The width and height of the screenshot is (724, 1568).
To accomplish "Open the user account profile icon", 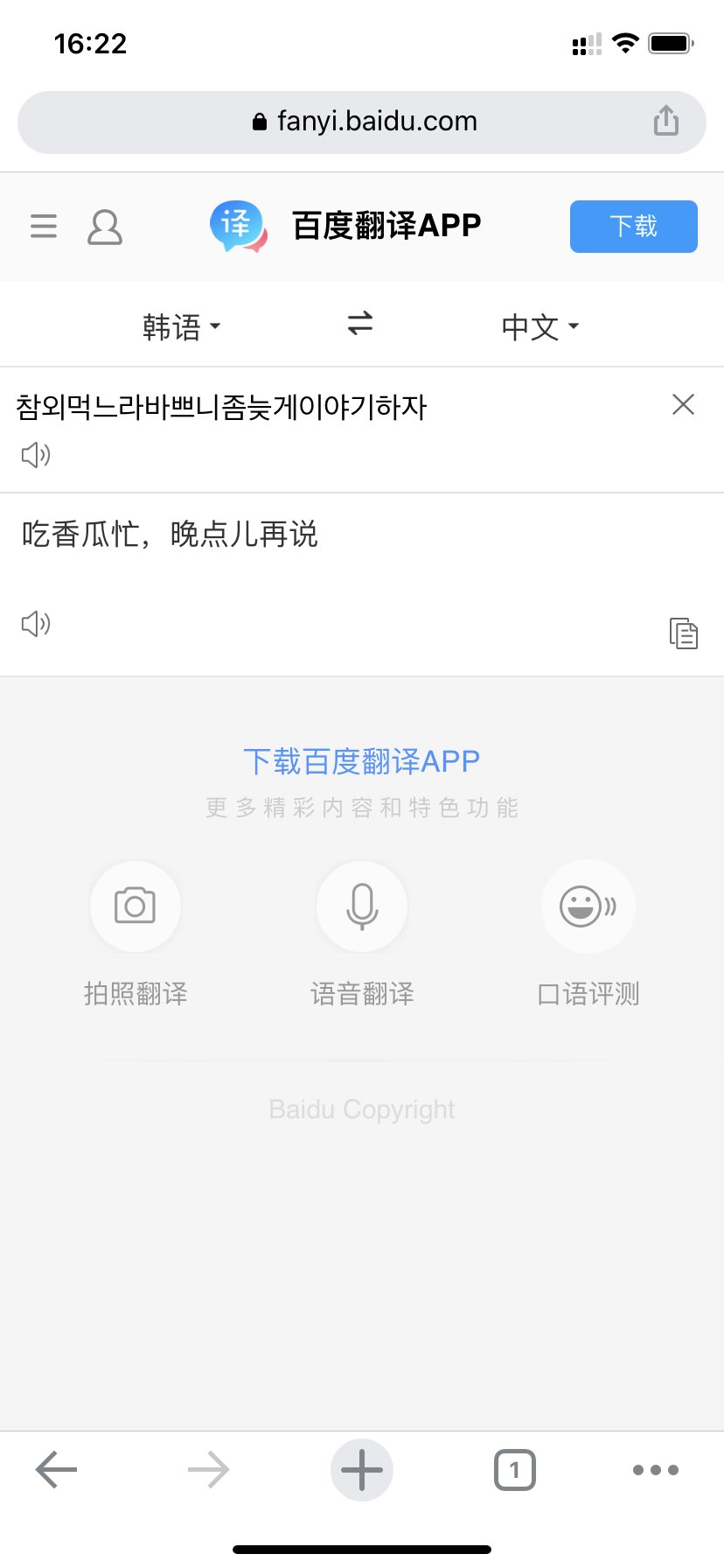I will click(x=105, y=227).
